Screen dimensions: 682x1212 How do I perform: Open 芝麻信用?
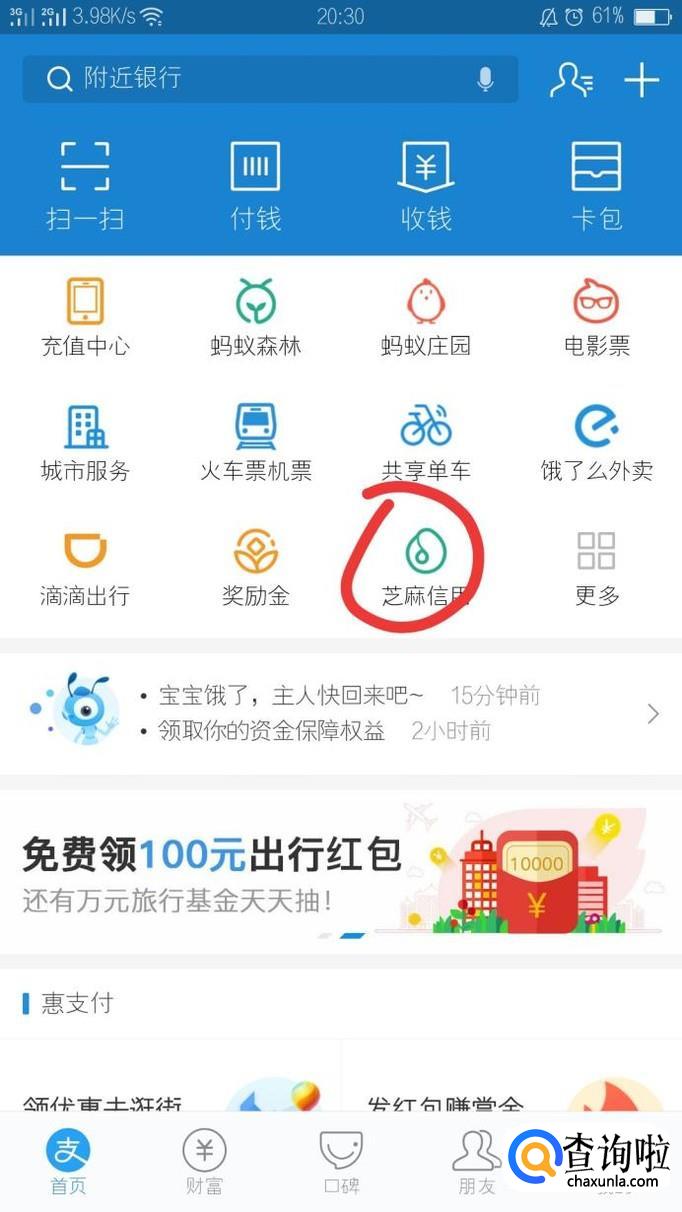pyautogui.click(x=426, y=567)
